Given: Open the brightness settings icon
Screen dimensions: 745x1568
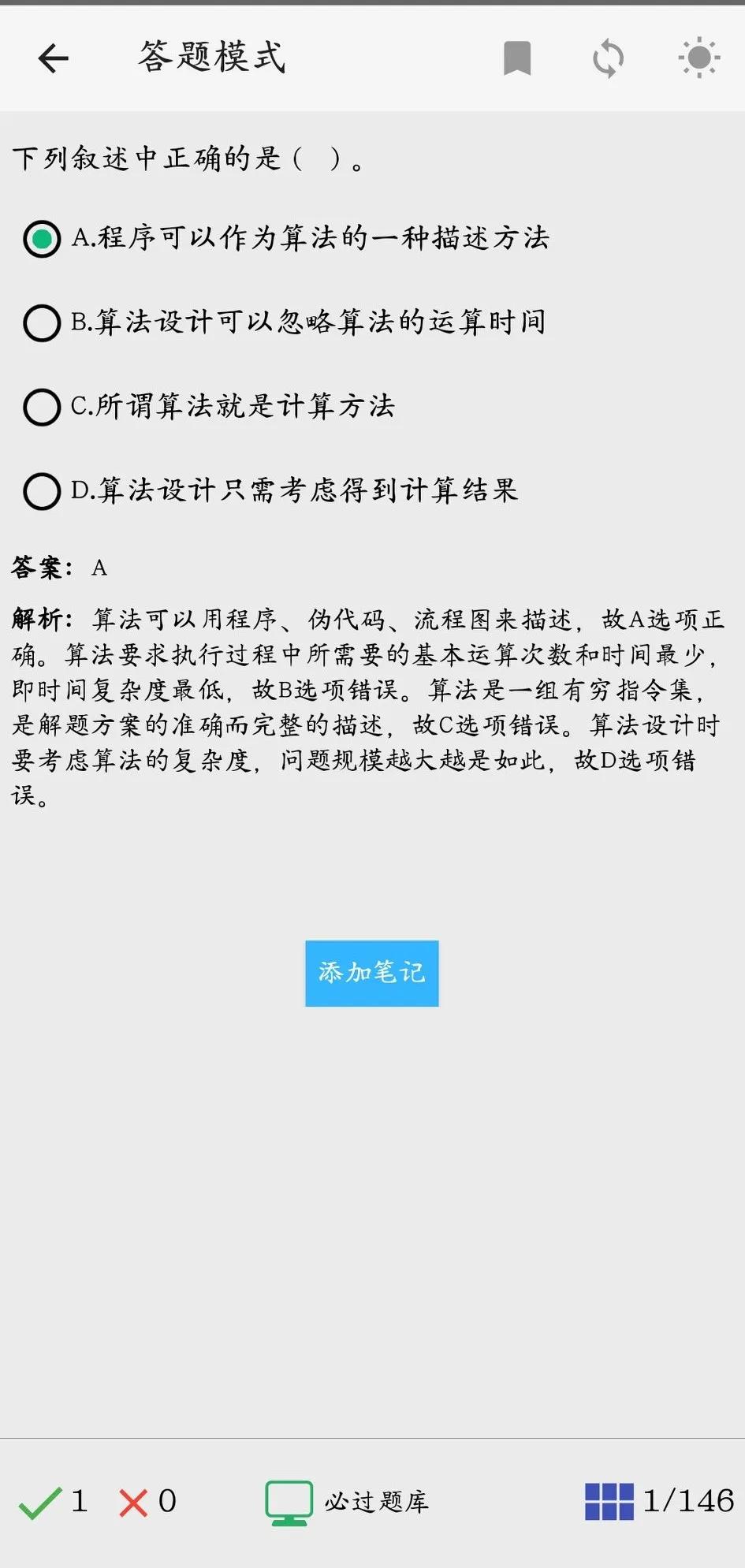Looking at the screenshot, I should [697, 58].
